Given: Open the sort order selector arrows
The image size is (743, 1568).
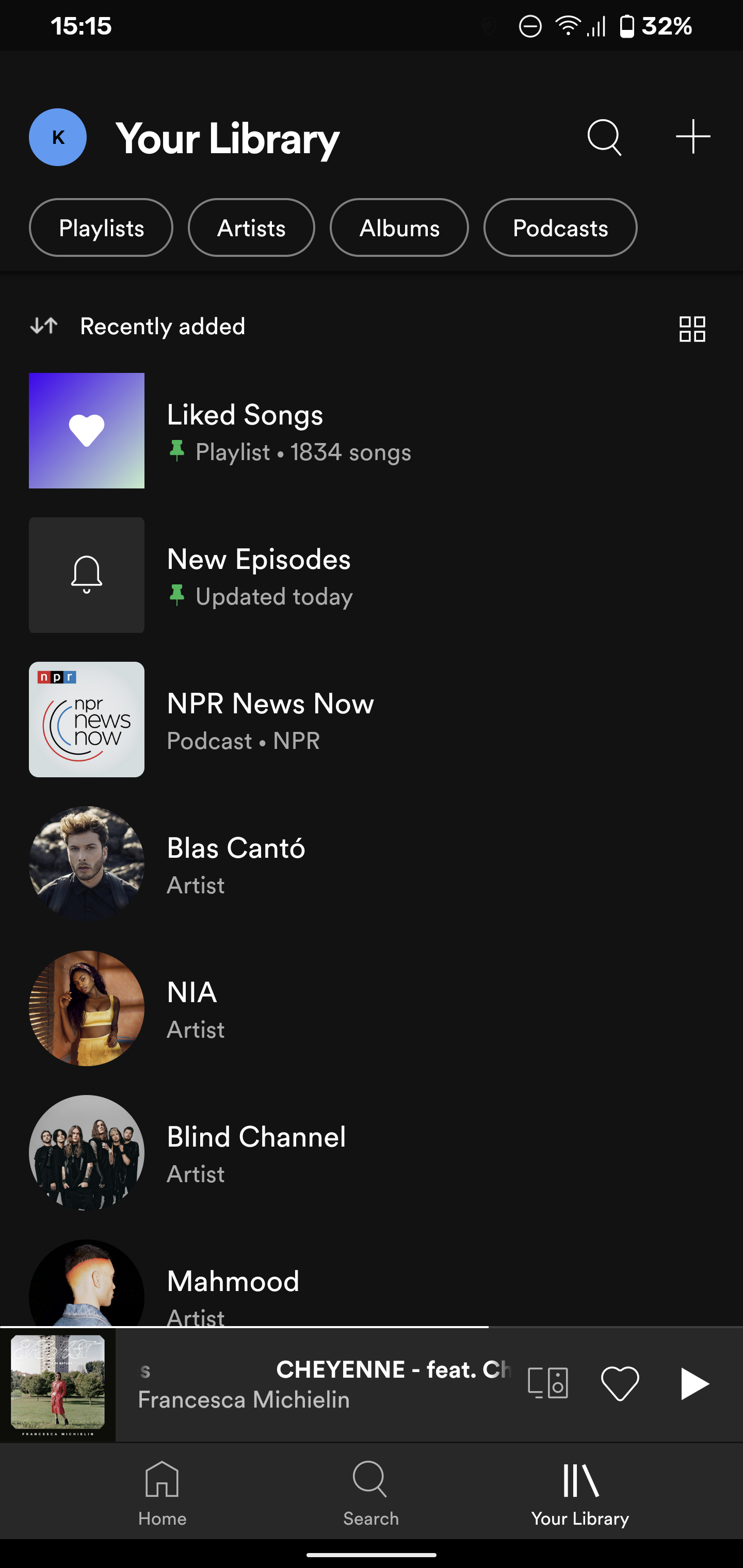Looking at the screenshot, I should coord(43,326).
